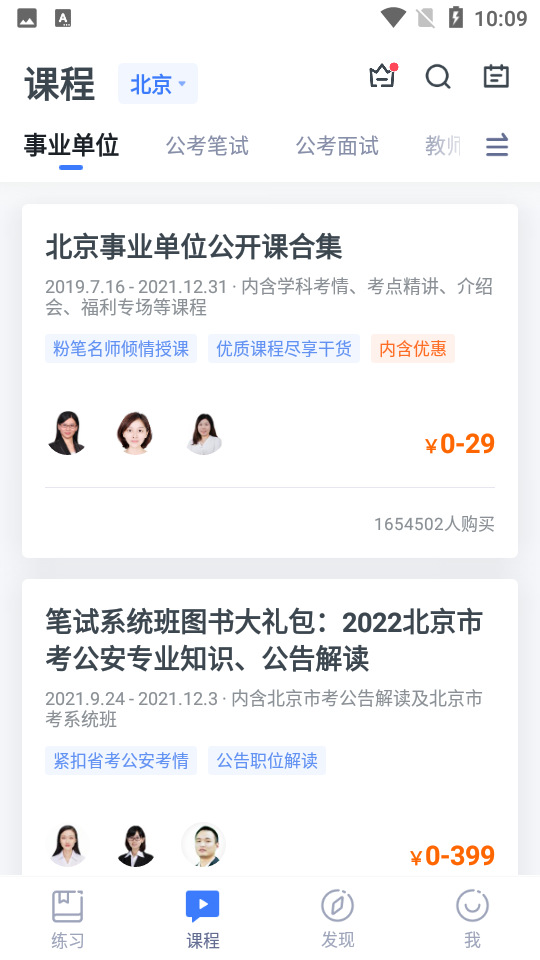Viewport: 540px width, 960px height.
Task: Open the 发现 bottom tab
Action: (x=337, y=918)
